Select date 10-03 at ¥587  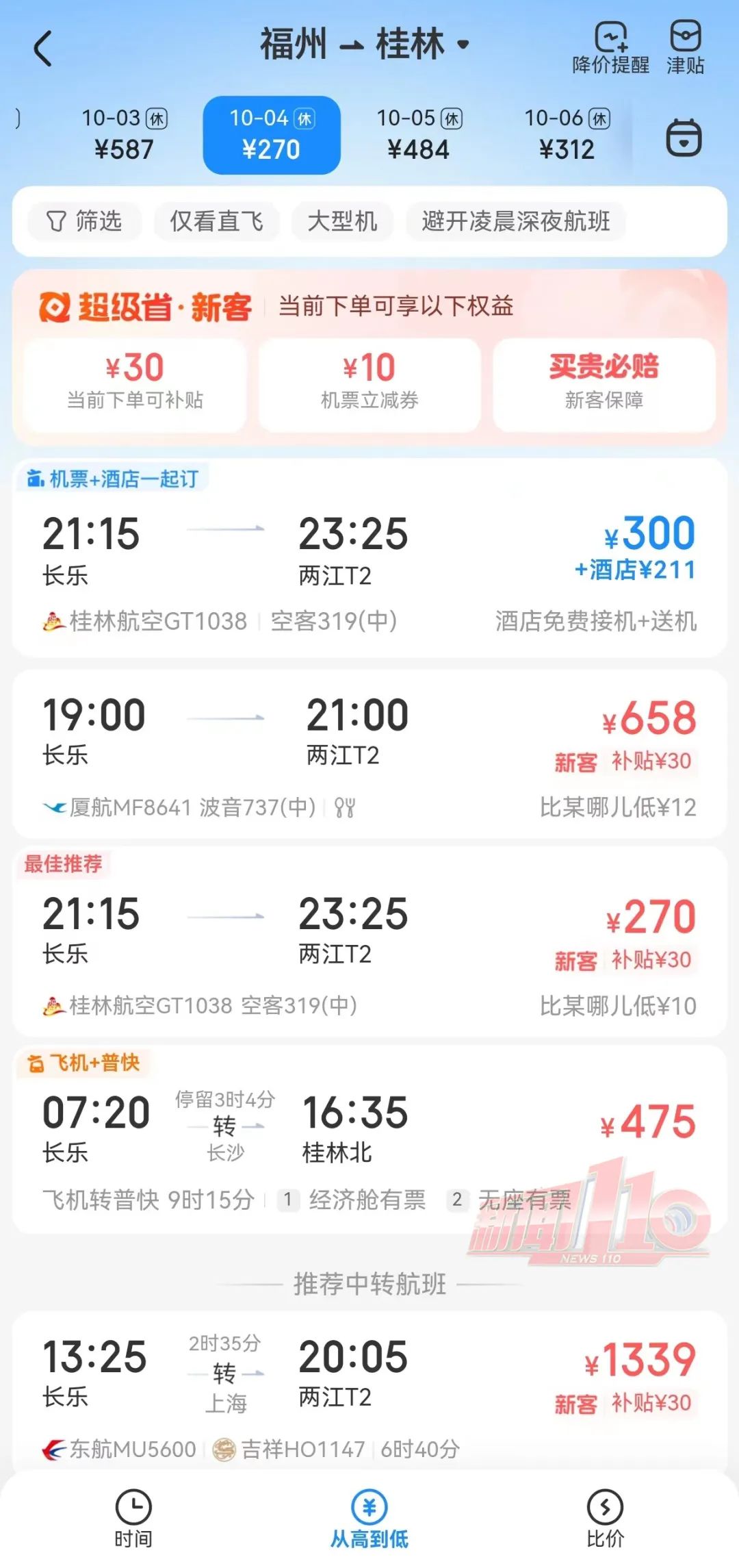(x=125, y=134)
